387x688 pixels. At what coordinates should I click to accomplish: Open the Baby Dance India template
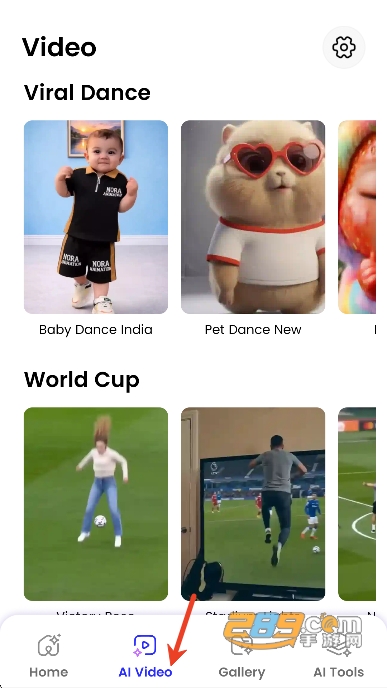tap(96, 217)
